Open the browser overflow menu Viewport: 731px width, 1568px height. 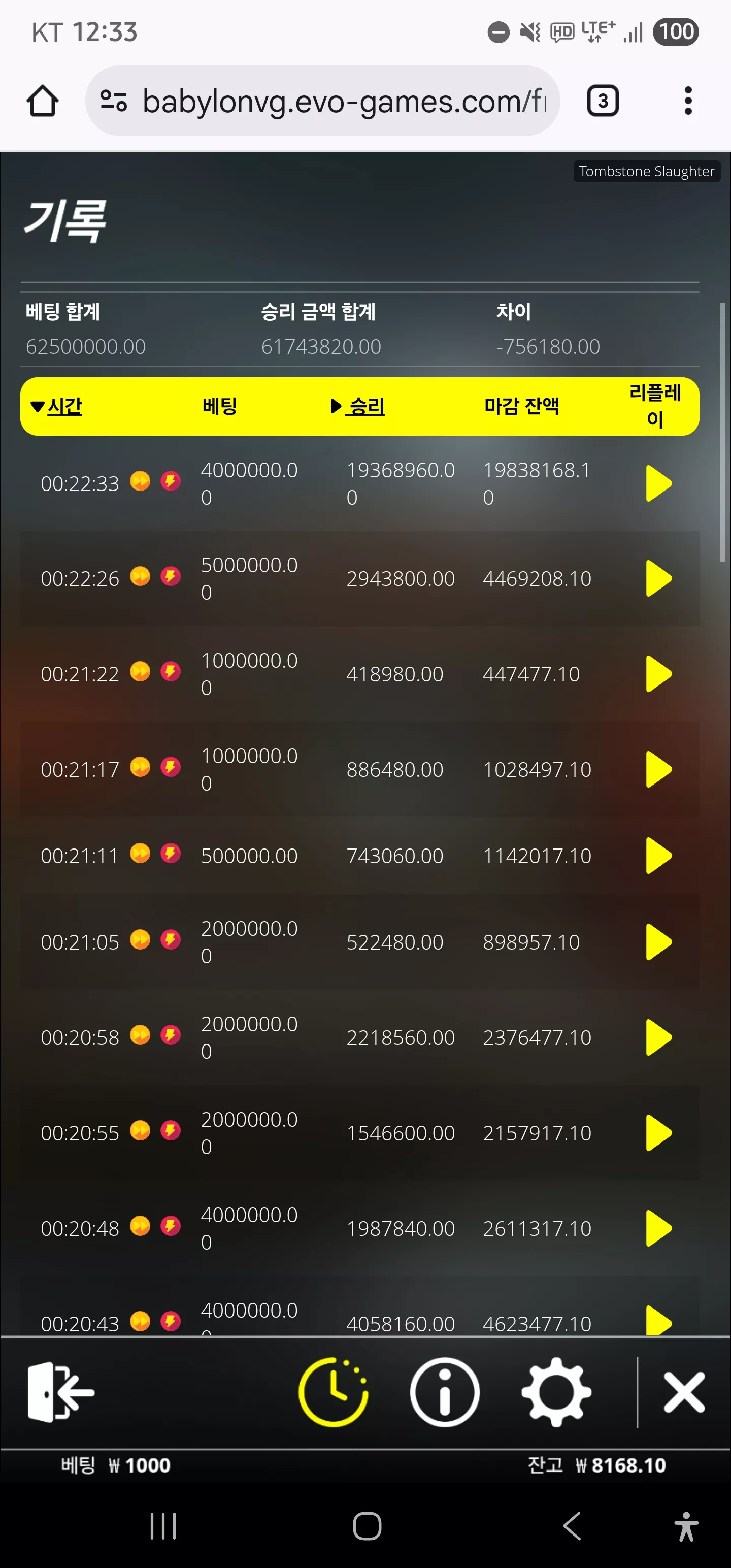[688, 101]
